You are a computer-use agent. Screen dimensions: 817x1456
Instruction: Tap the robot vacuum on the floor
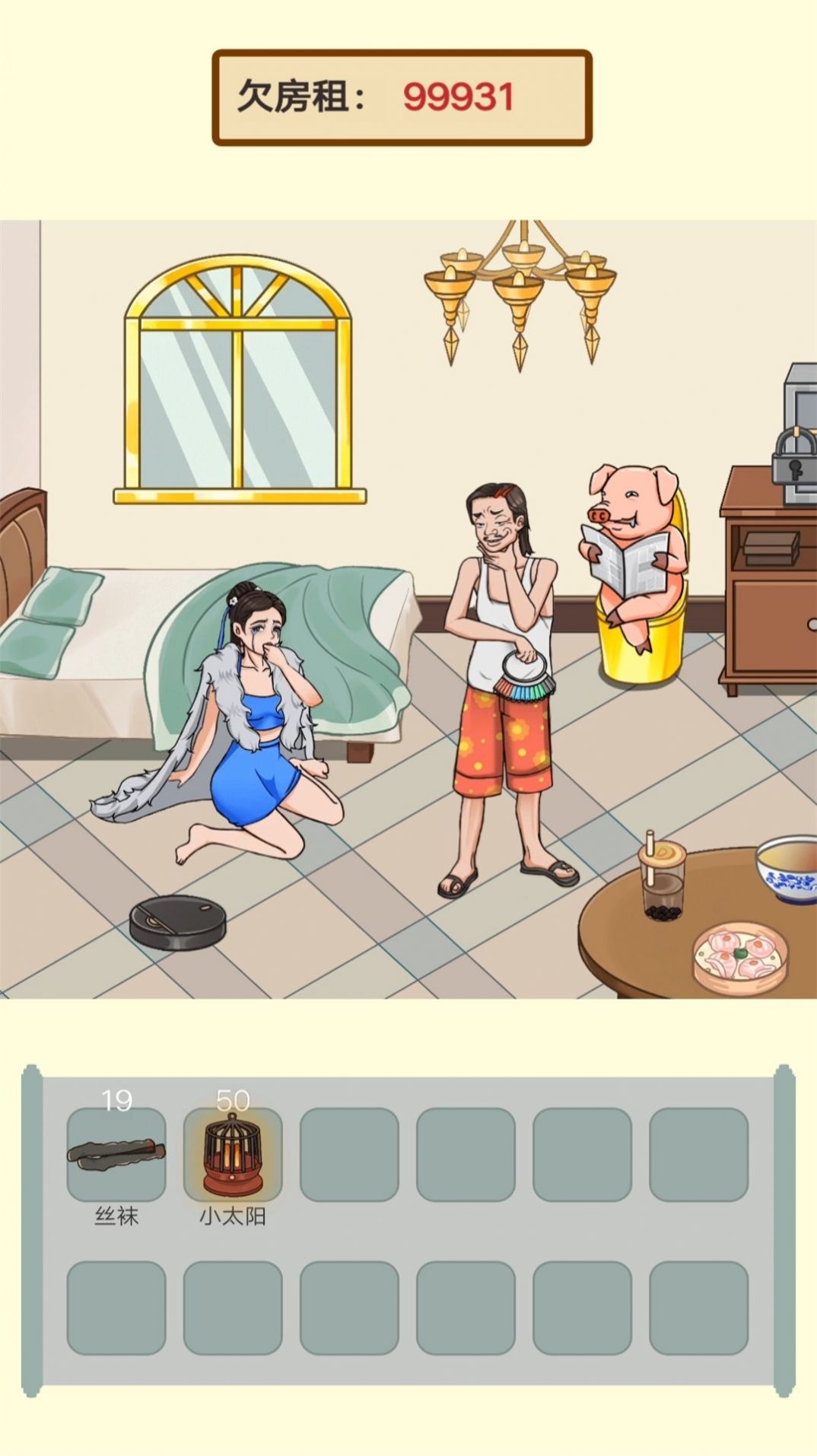177,921
